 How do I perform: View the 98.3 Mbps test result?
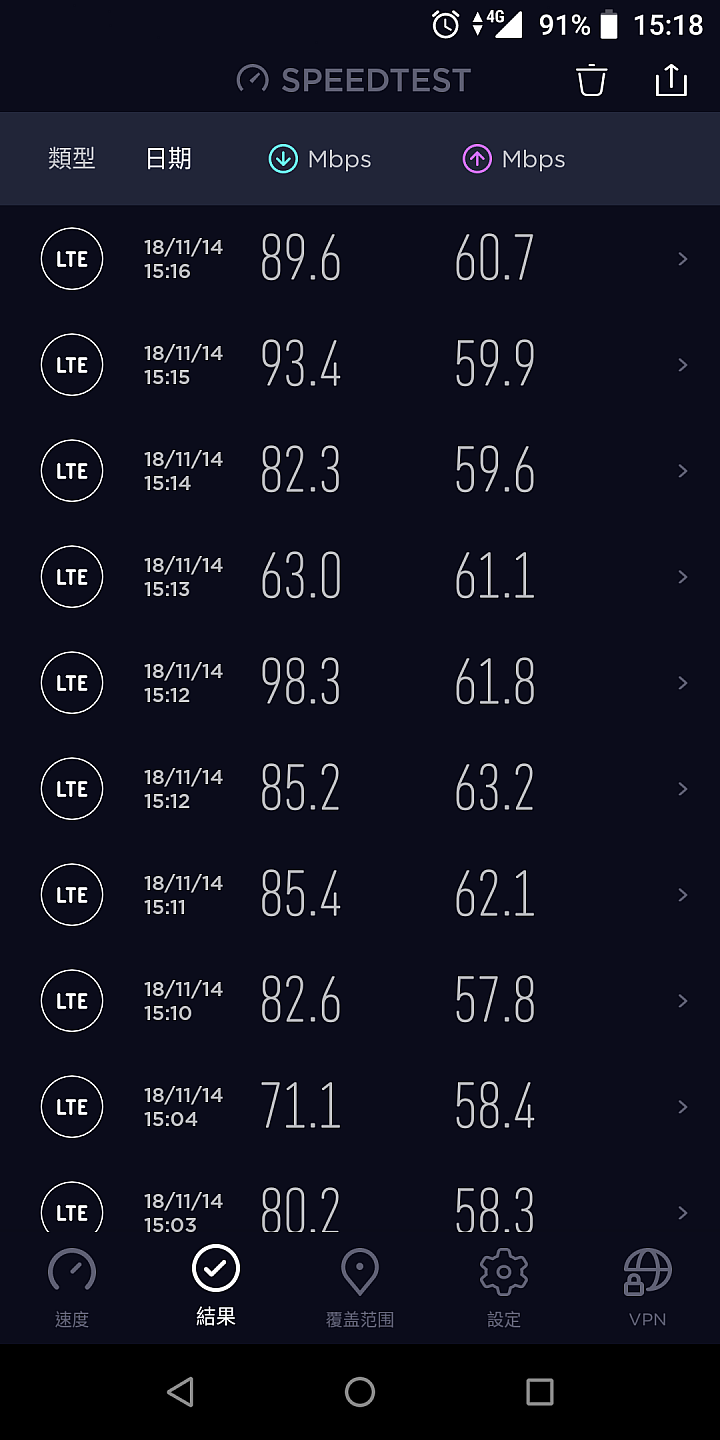(360, 683)
